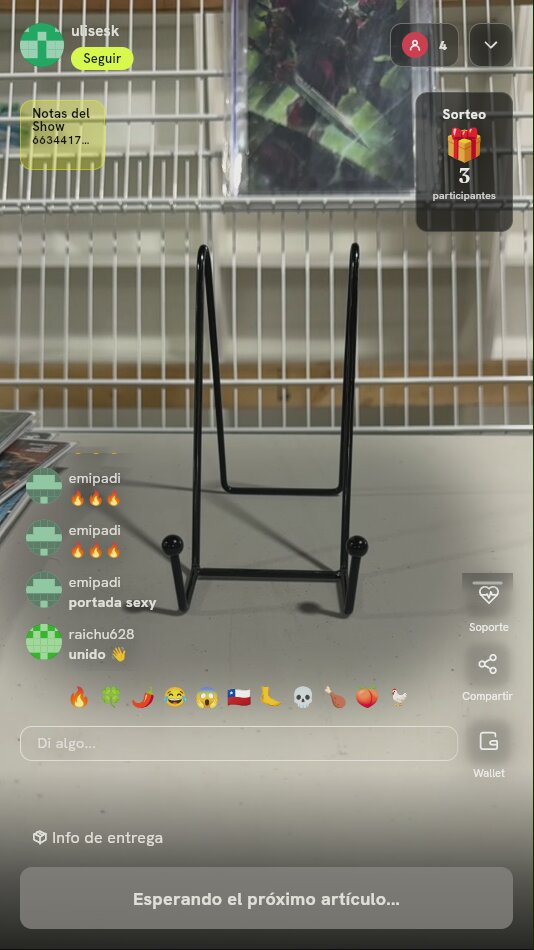Send the Chile flag emoji
The width and height of the screenshot is (534, 950).
[239, 697]
